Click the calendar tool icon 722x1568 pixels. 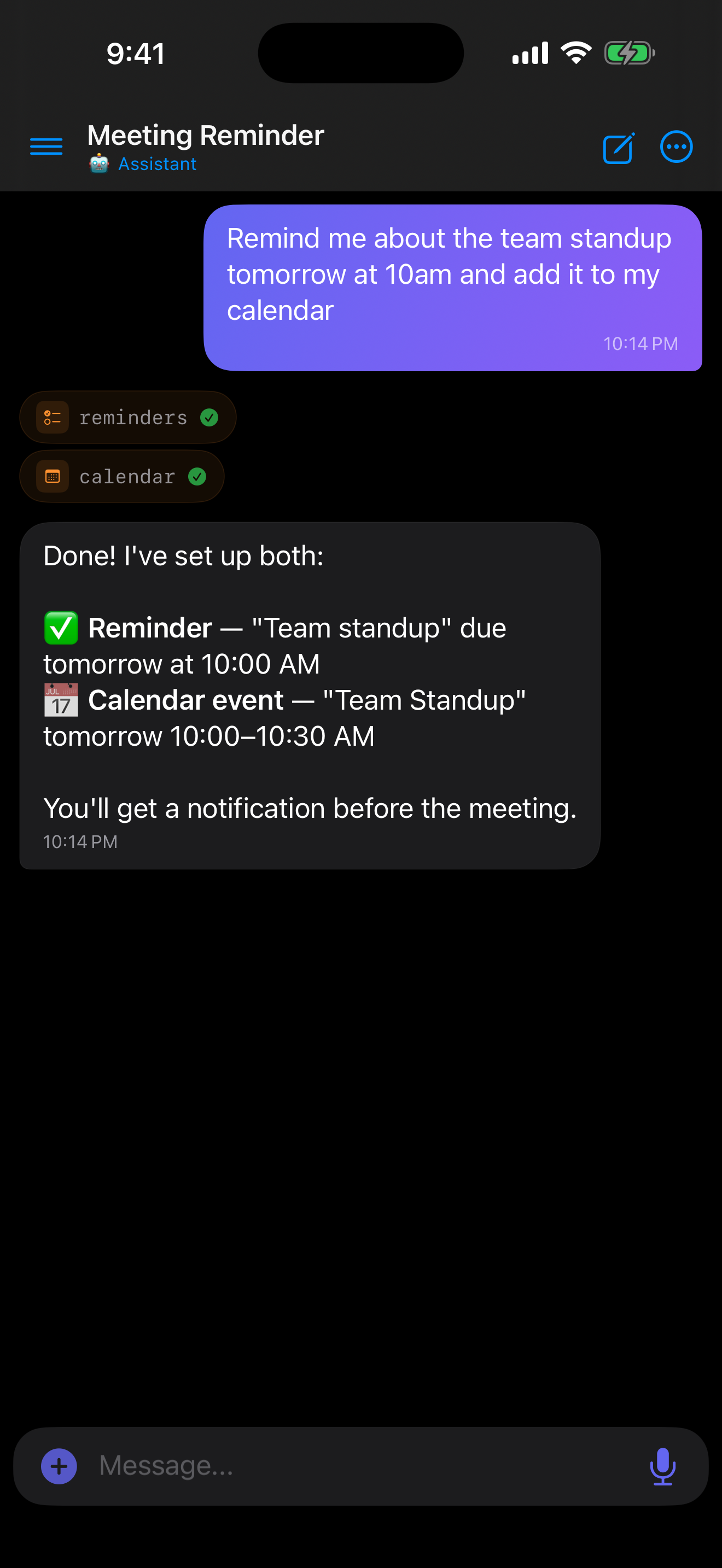point(54,476)
